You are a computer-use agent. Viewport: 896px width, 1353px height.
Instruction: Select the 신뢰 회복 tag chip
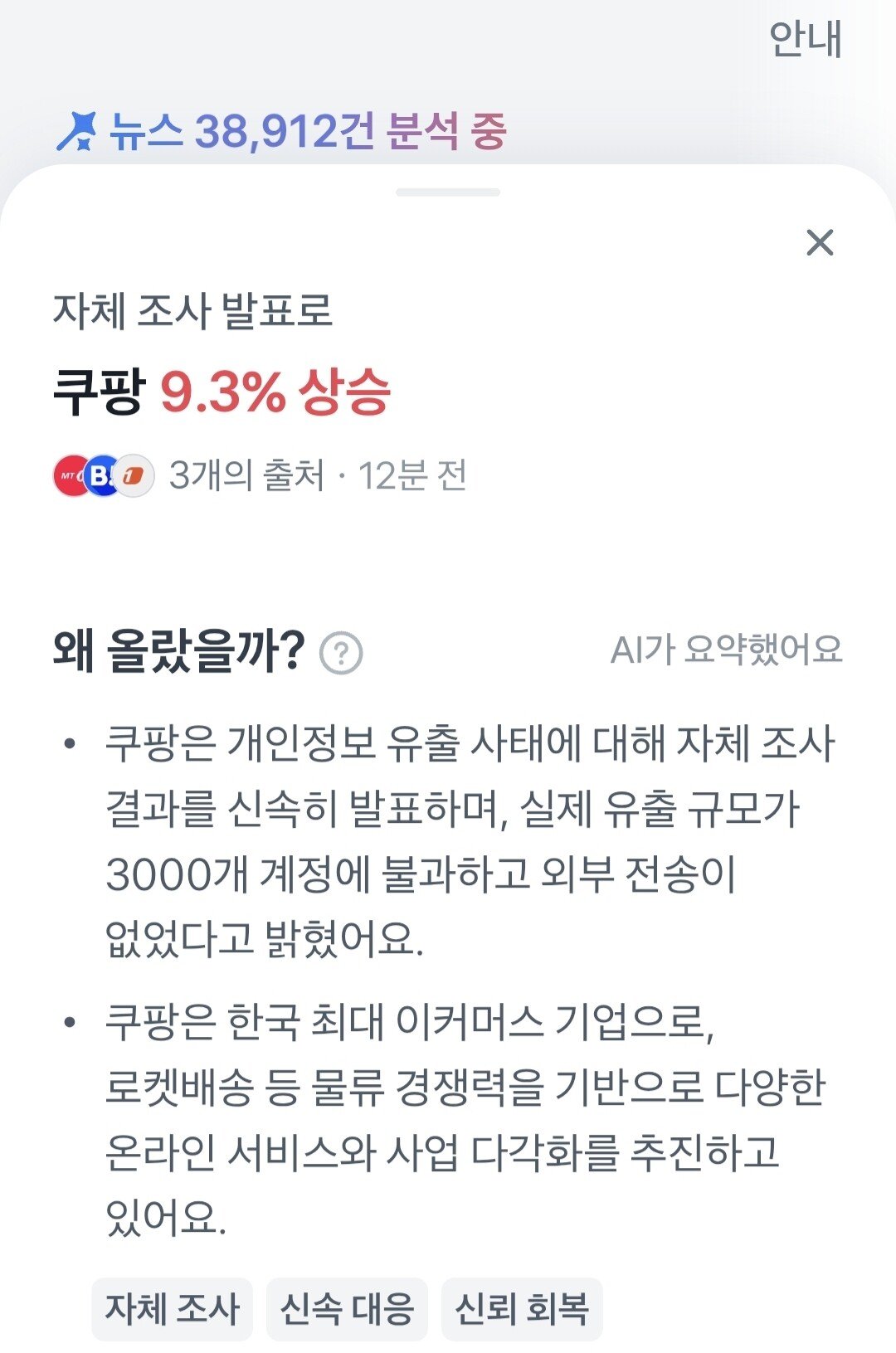coord(521,1309)
